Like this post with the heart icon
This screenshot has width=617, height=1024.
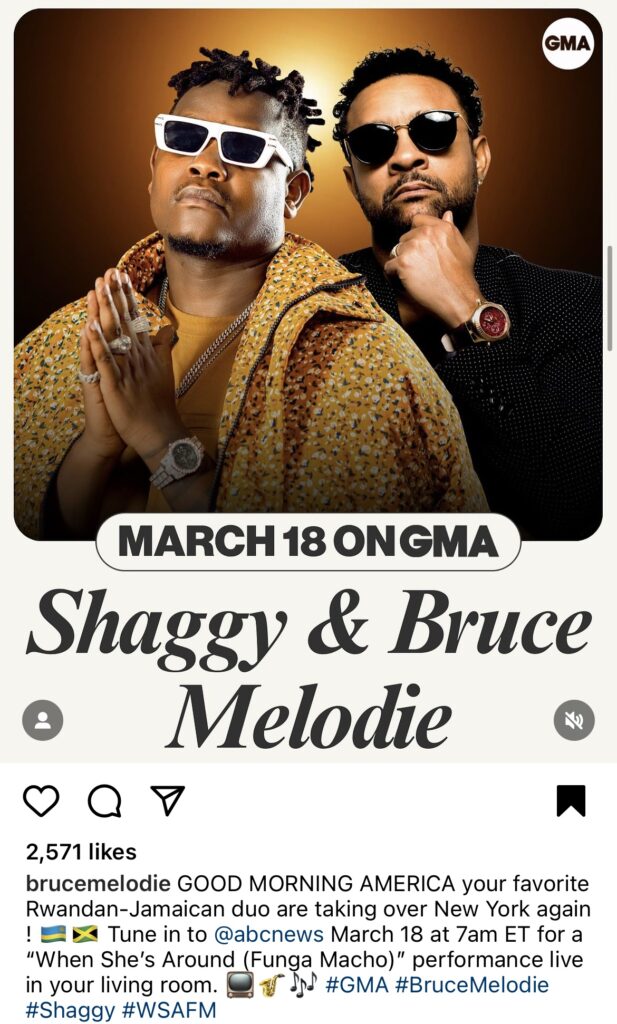click(41, 800)
